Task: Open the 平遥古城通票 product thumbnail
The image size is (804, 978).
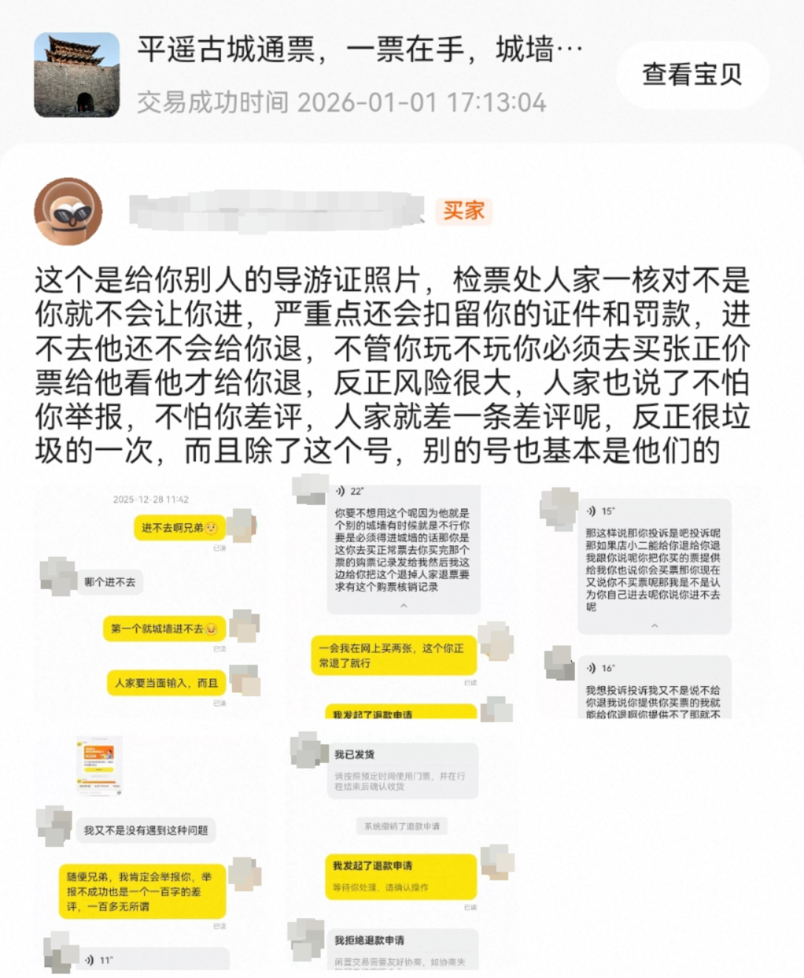Action: pos(76,75)
